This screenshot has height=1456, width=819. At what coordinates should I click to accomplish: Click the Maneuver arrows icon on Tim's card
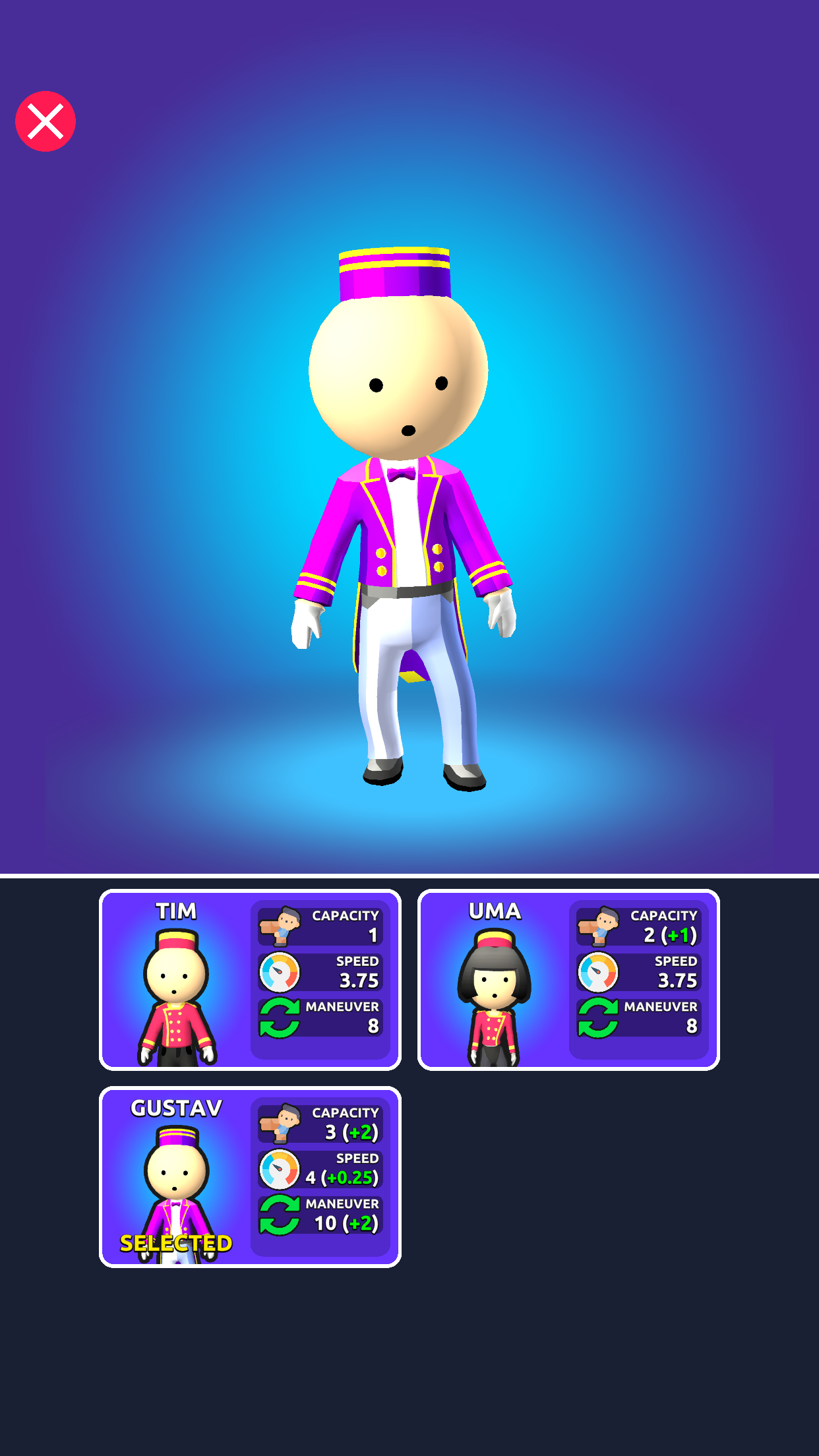280,1019
